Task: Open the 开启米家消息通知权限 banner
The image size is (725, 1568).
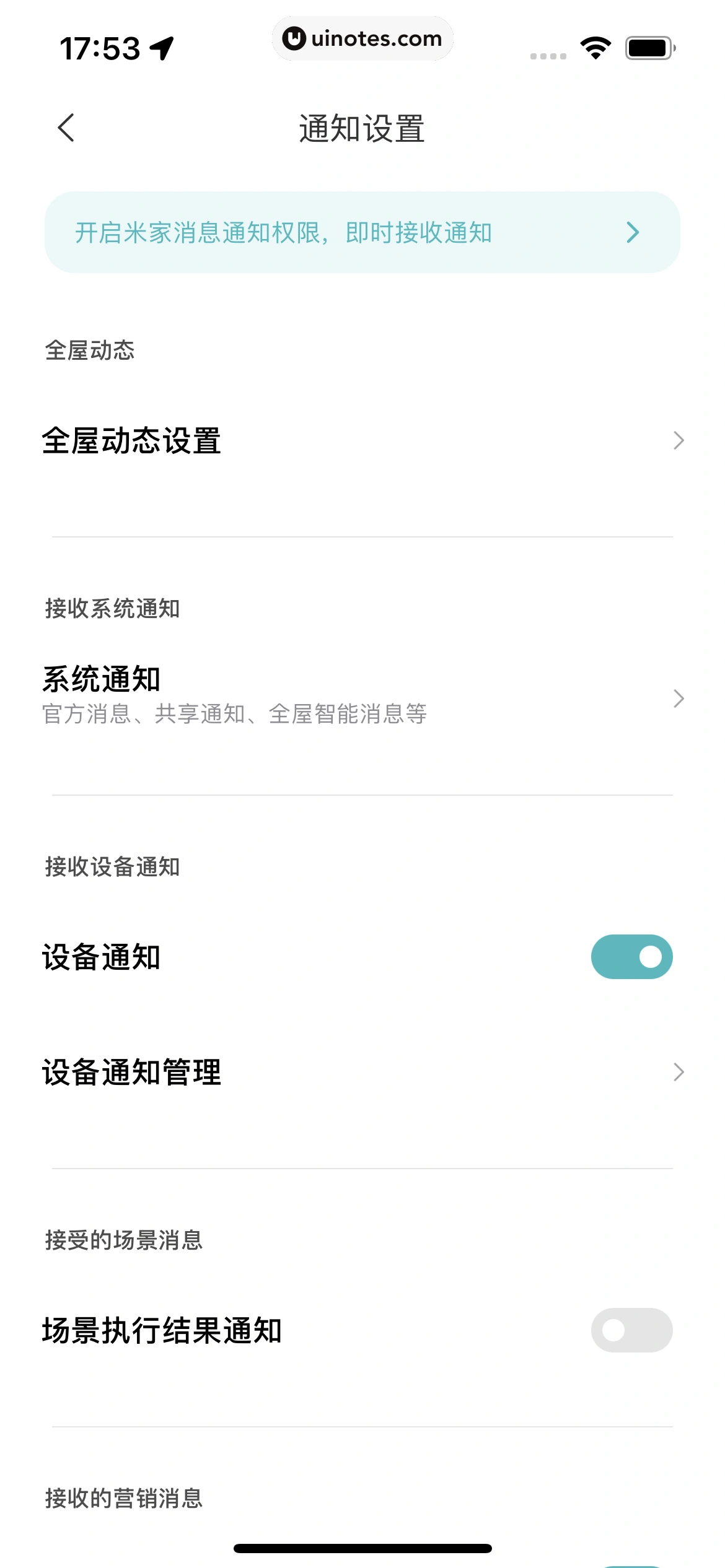Action: [x=362, y=232]
